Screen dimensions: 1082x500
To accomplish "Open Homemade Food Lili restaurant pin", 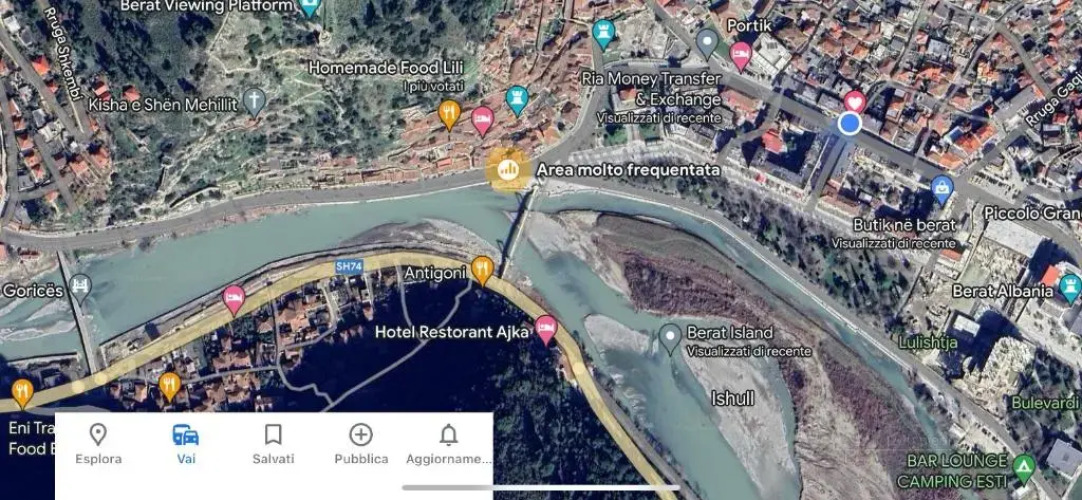I will 450,113.
